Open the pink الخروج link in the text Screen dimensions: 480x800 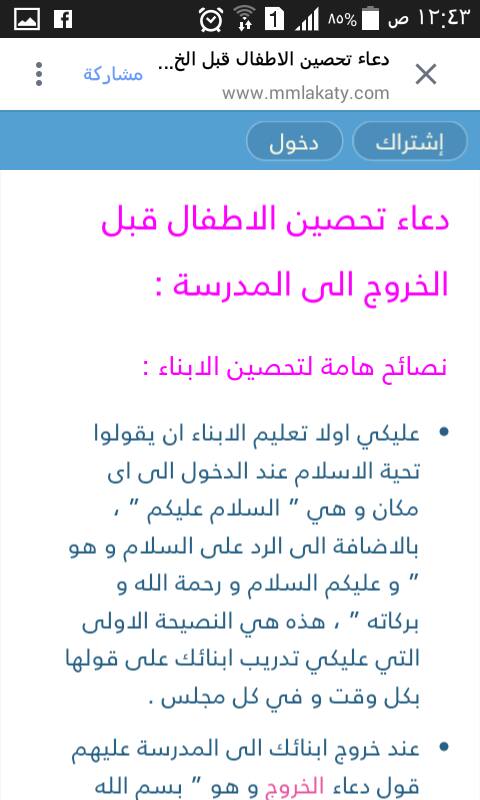pyautogui.click(x=294, y=786)
